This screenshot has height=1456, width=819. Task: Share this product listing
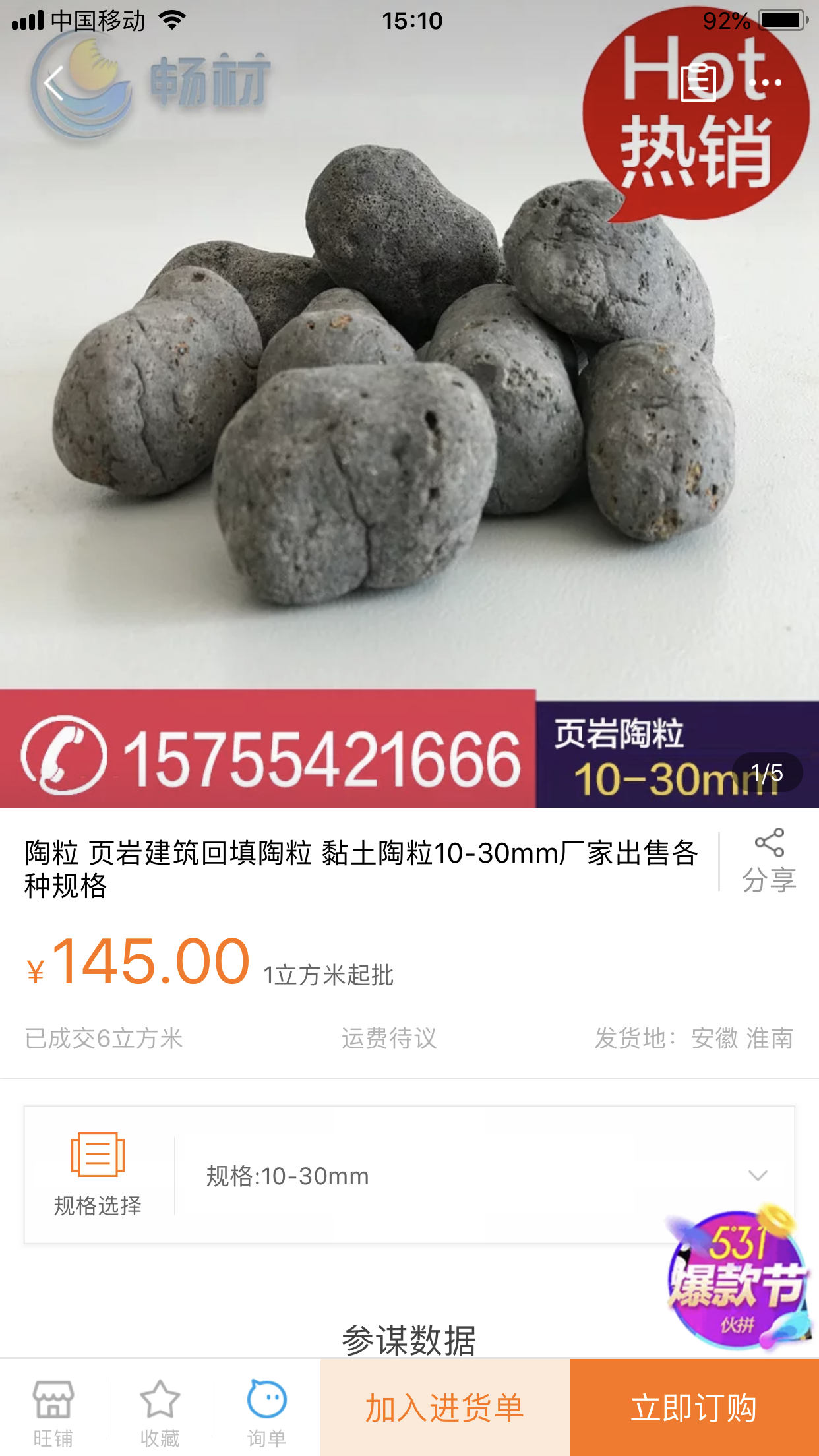tap(769, 860)
